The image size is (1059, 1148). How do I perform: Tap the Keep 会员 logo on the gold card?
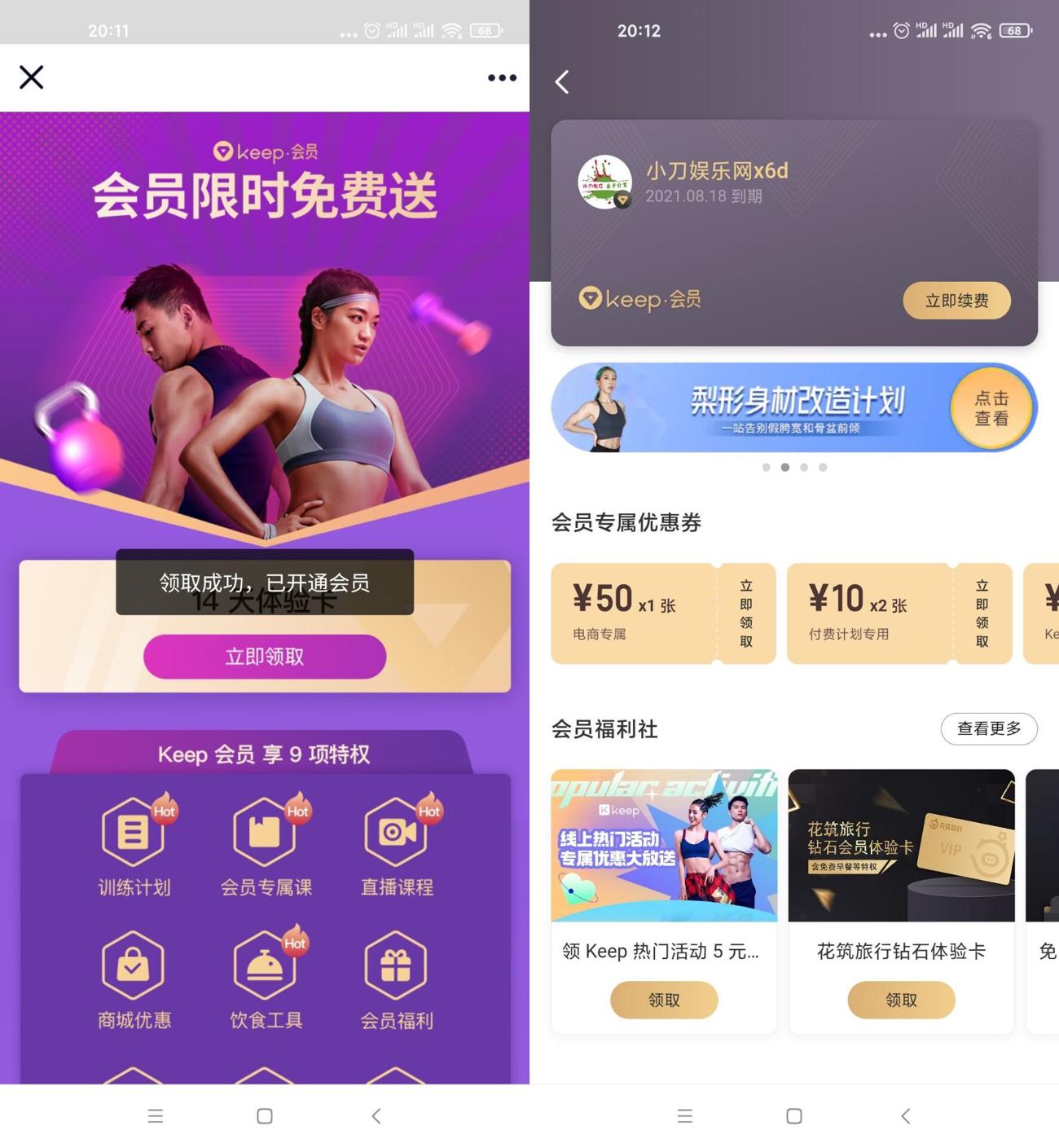(639, 300)
